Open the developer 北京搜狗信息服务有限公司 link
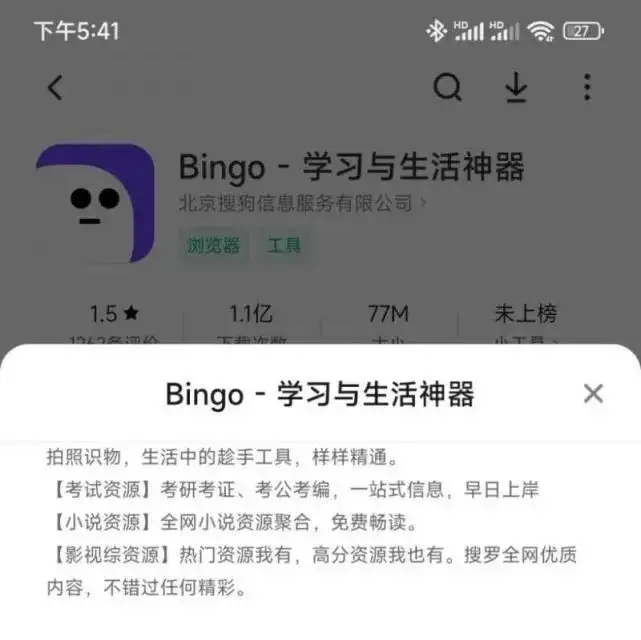This screenshot has width=641, height=640. pyautogui.click(x=302, y=203)
